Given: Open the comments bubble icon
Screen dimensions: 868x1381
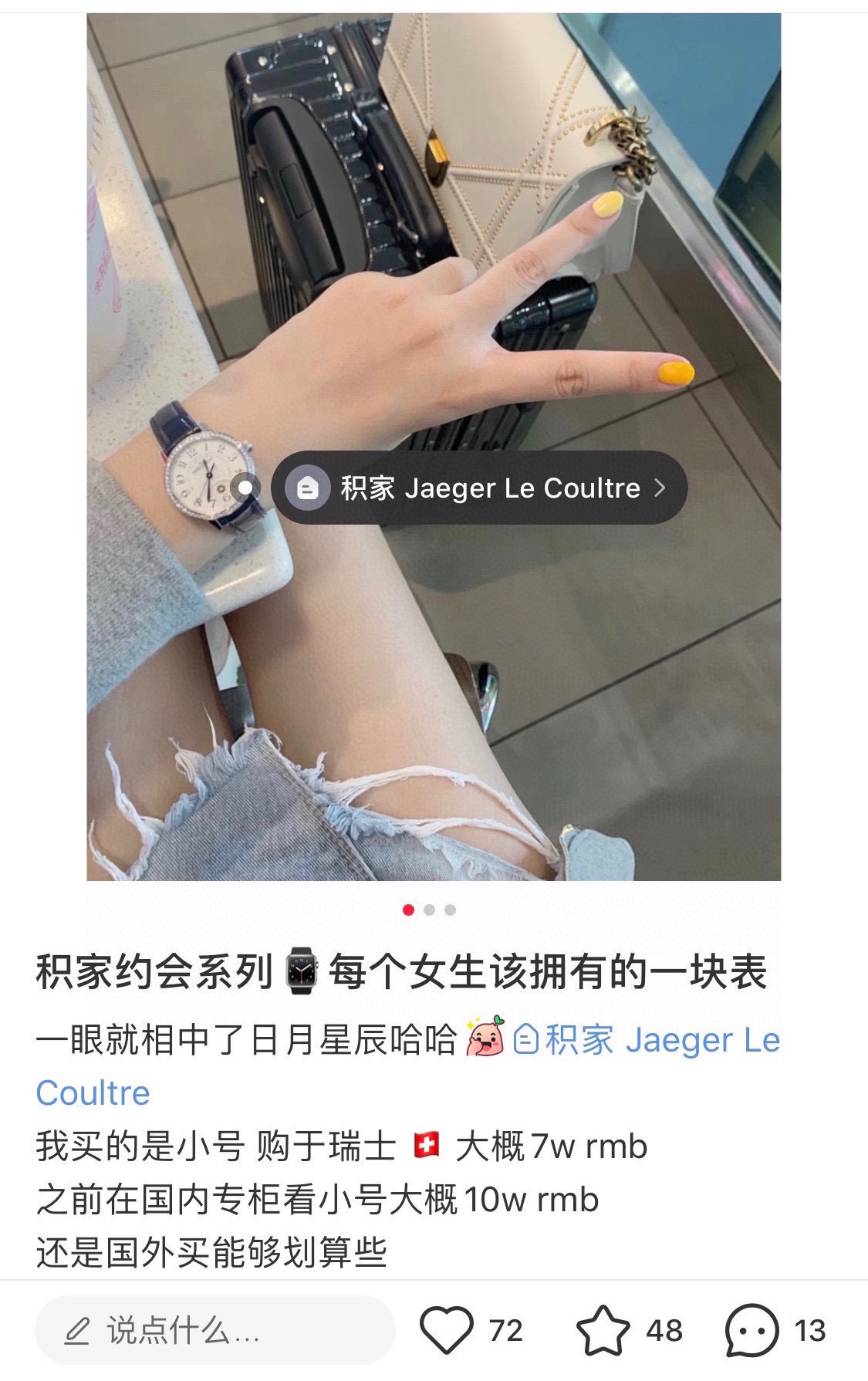Looking at the screenshot, I should pos(751,1330).
